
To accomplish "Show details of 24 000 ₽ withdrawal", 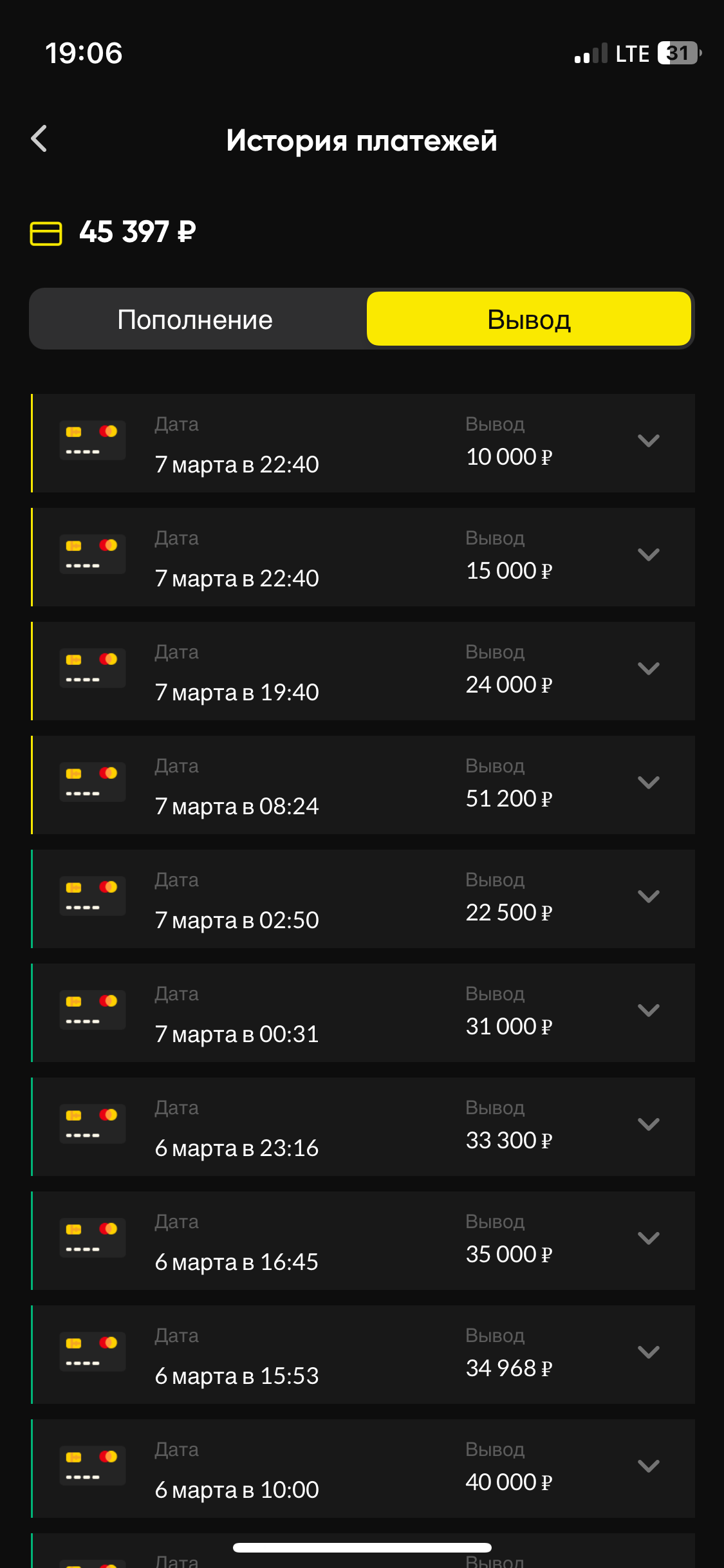I will coord(648,669).
